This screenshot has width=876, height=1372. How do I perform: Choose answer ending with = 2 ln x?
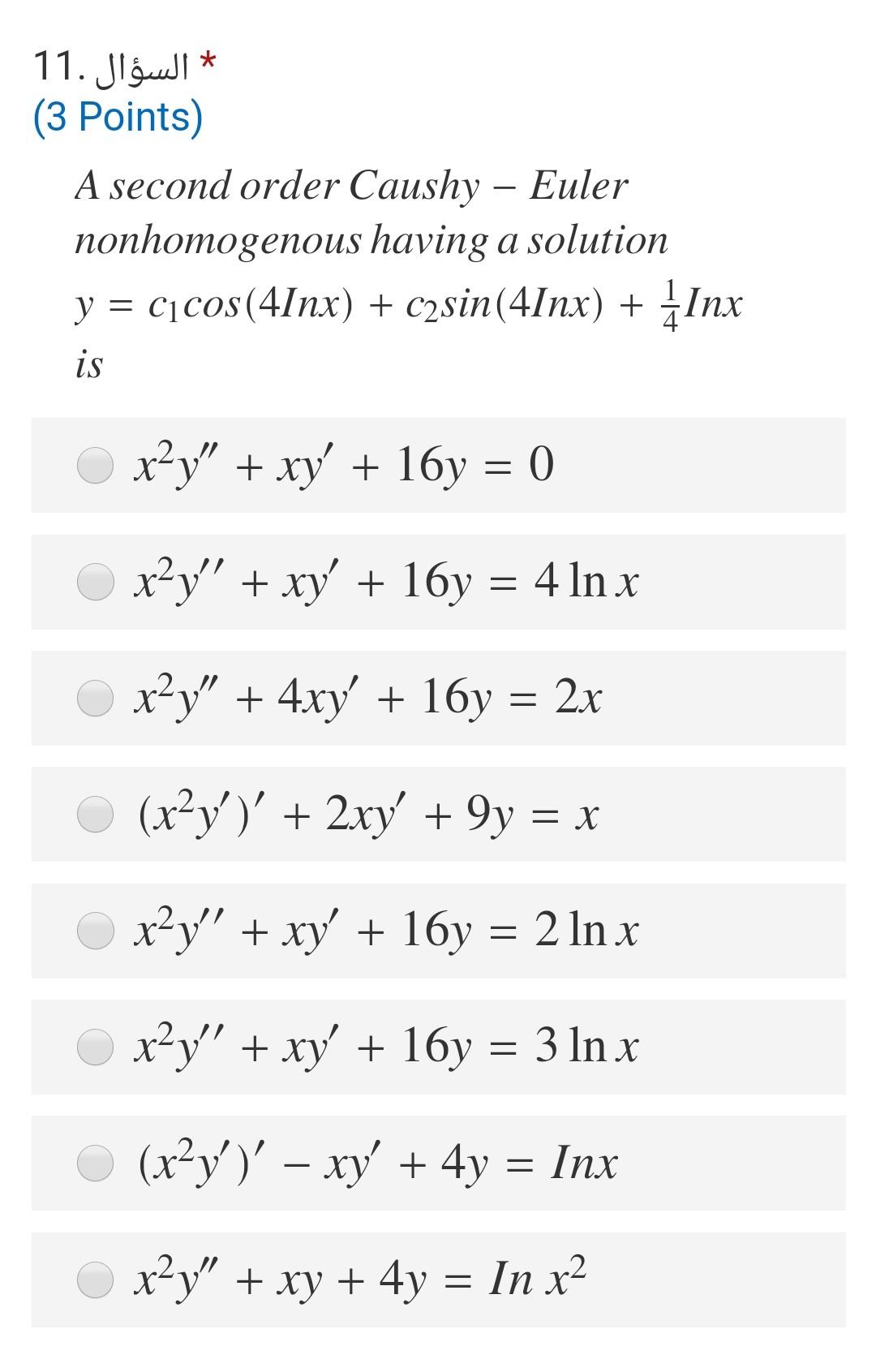tap(95, 931)
